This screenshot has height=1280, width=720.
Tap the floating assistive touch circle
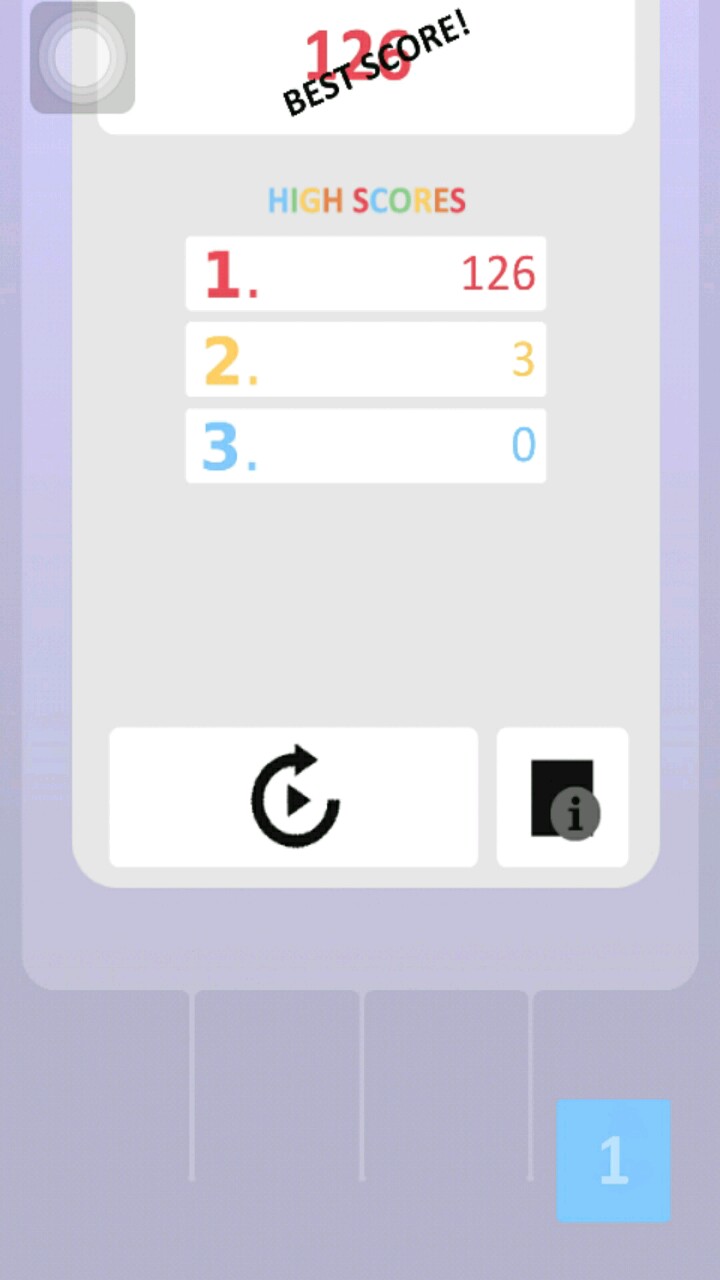[x=82, y=58]
